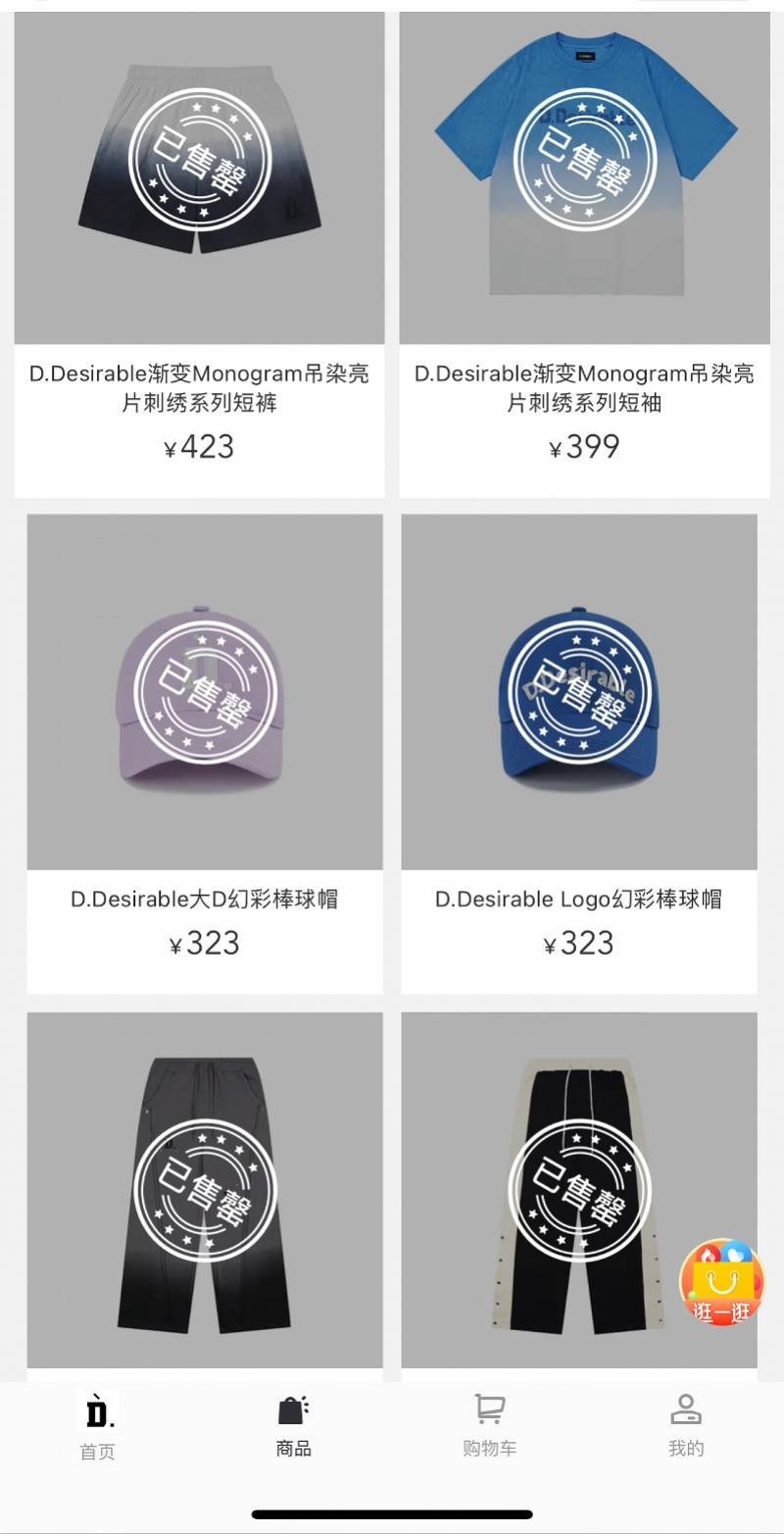This screenshot has height=1534, width=784.
Task: View the D.Desirable Logo幻彩棒球帽 item
Action: (579, 754)
